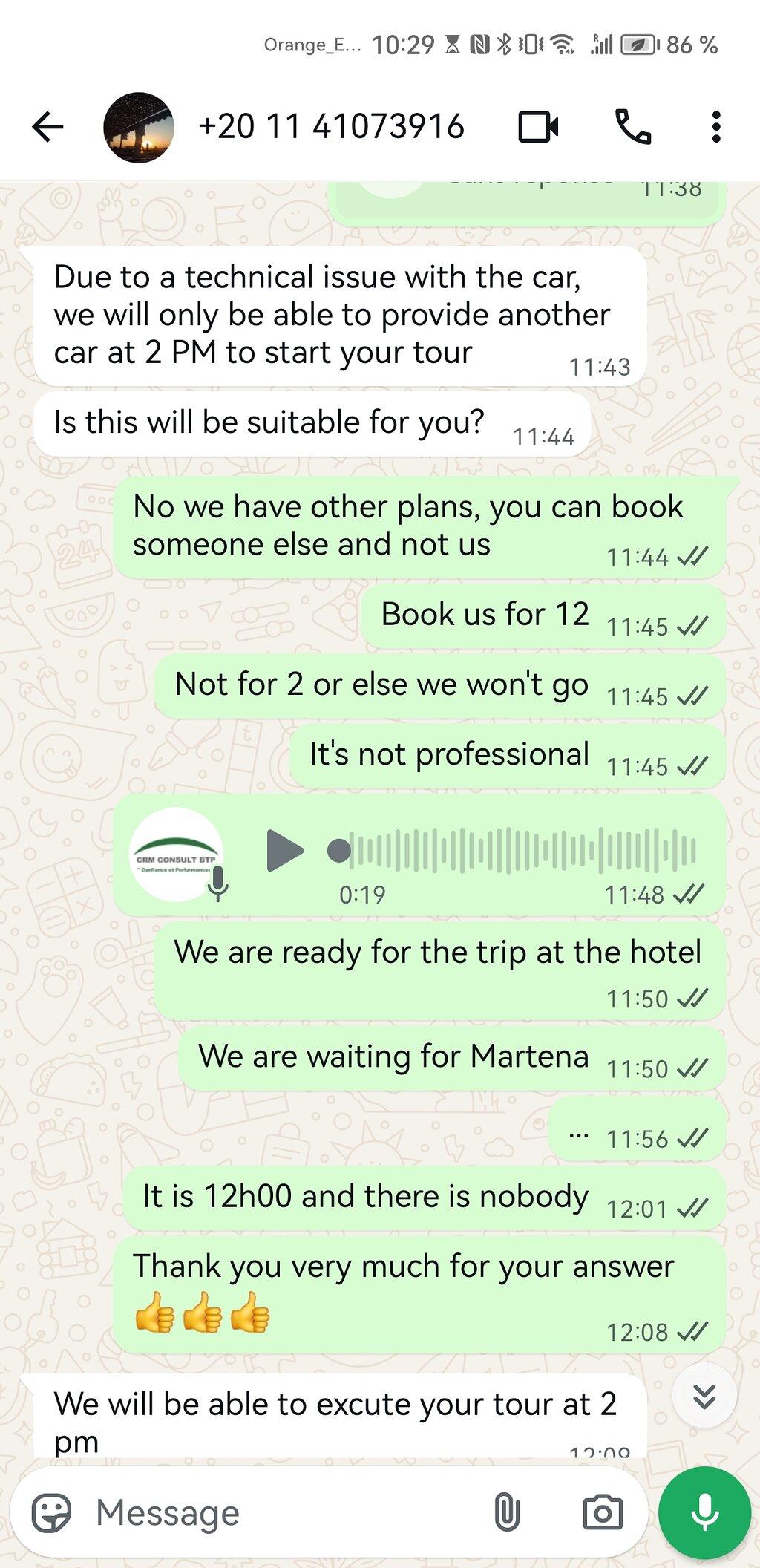Start a voice call
760x1568 pixels.
[x=633, y=127]
